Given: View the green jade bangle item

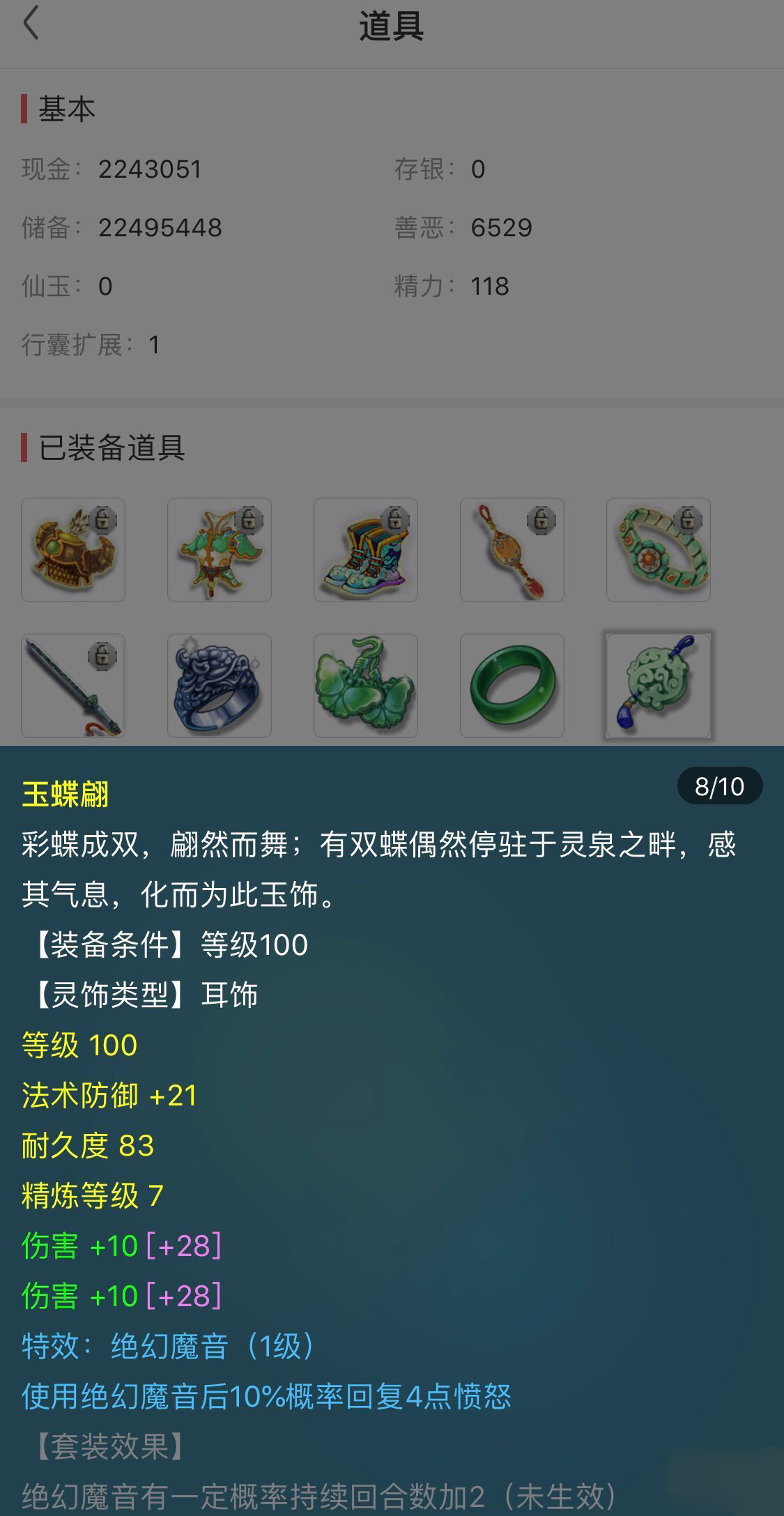Looking at the screenshot, I should (x=512, y=686).
